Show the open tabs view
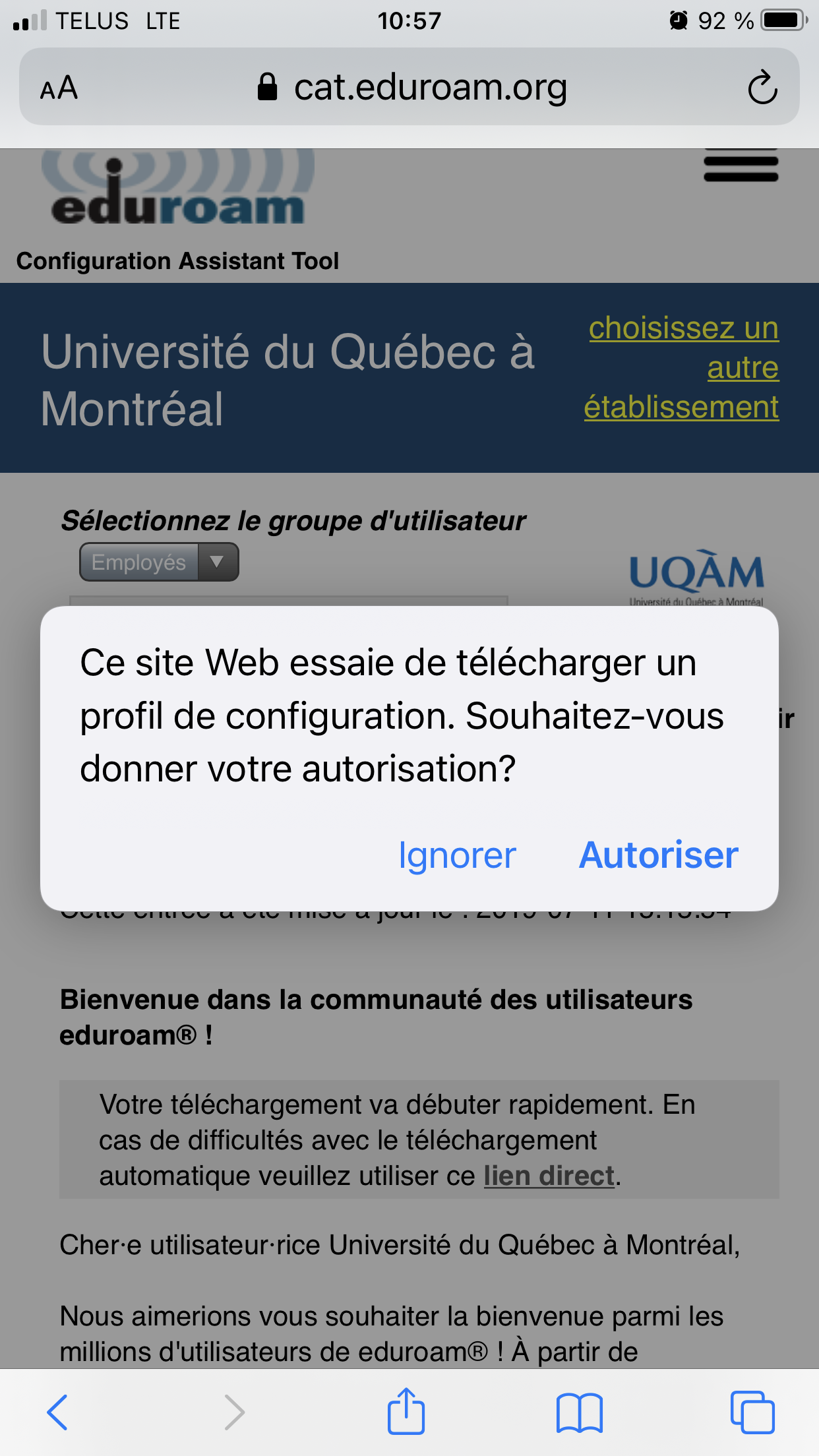The height and width of the screenshot is (1456, 819). click(752, 1412)
